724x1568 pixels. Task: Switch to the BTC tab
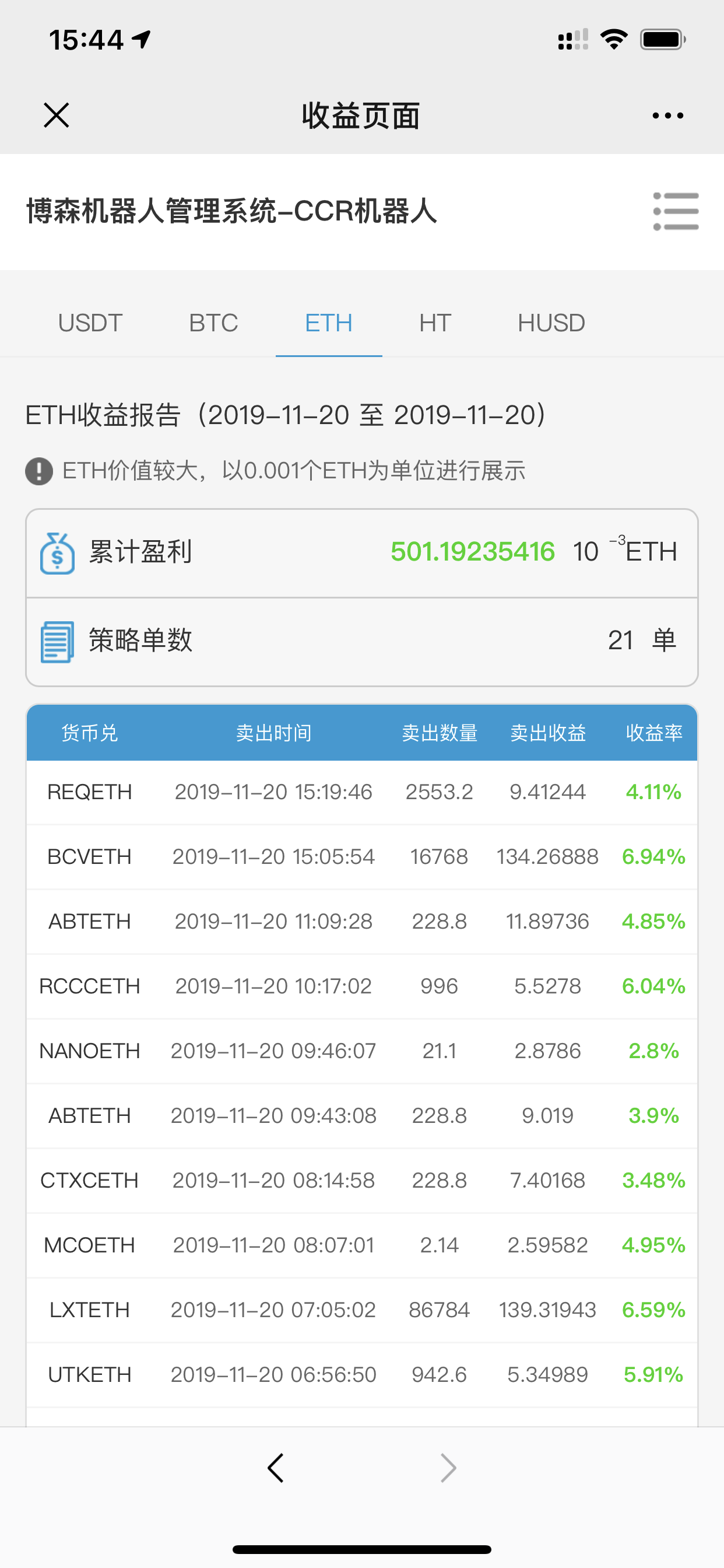point(213,323)
